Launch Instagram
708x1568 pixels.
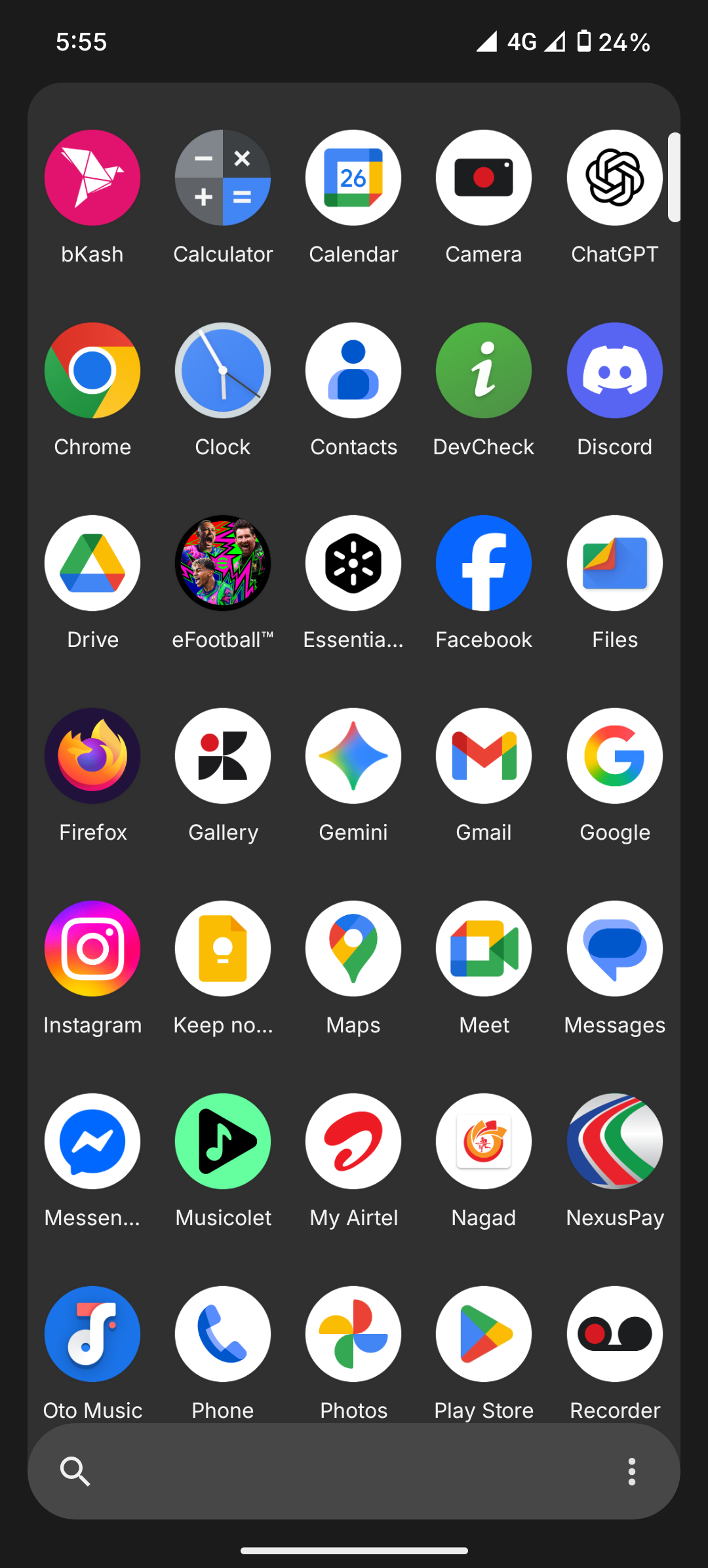click(x=92, y=949)
